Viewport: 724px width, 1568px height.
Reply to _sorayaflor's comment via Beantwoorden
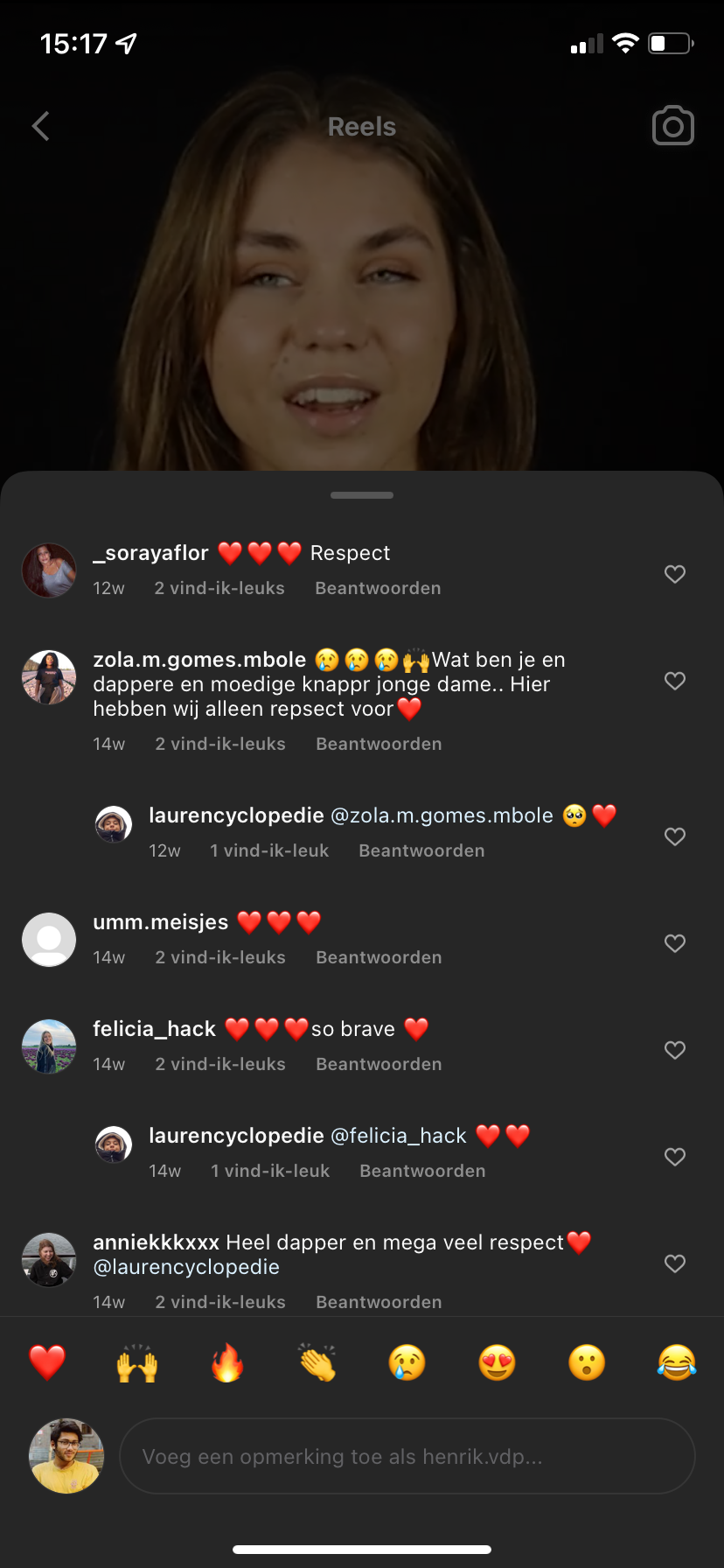click(378, 588)
